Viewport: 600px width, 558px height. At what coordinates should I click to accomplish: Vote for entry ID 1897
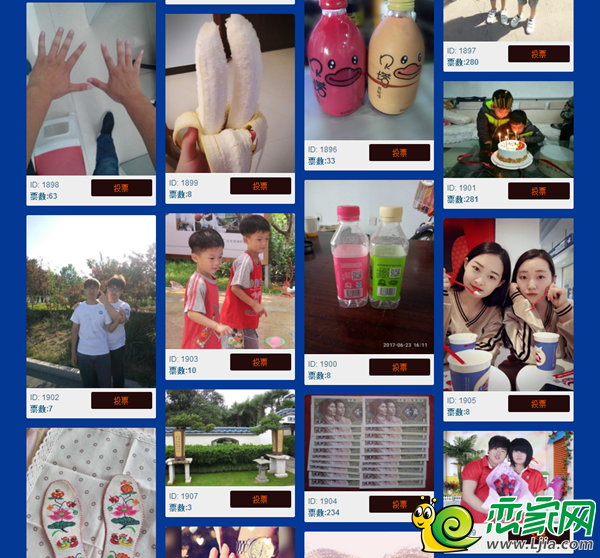[538, 54]
